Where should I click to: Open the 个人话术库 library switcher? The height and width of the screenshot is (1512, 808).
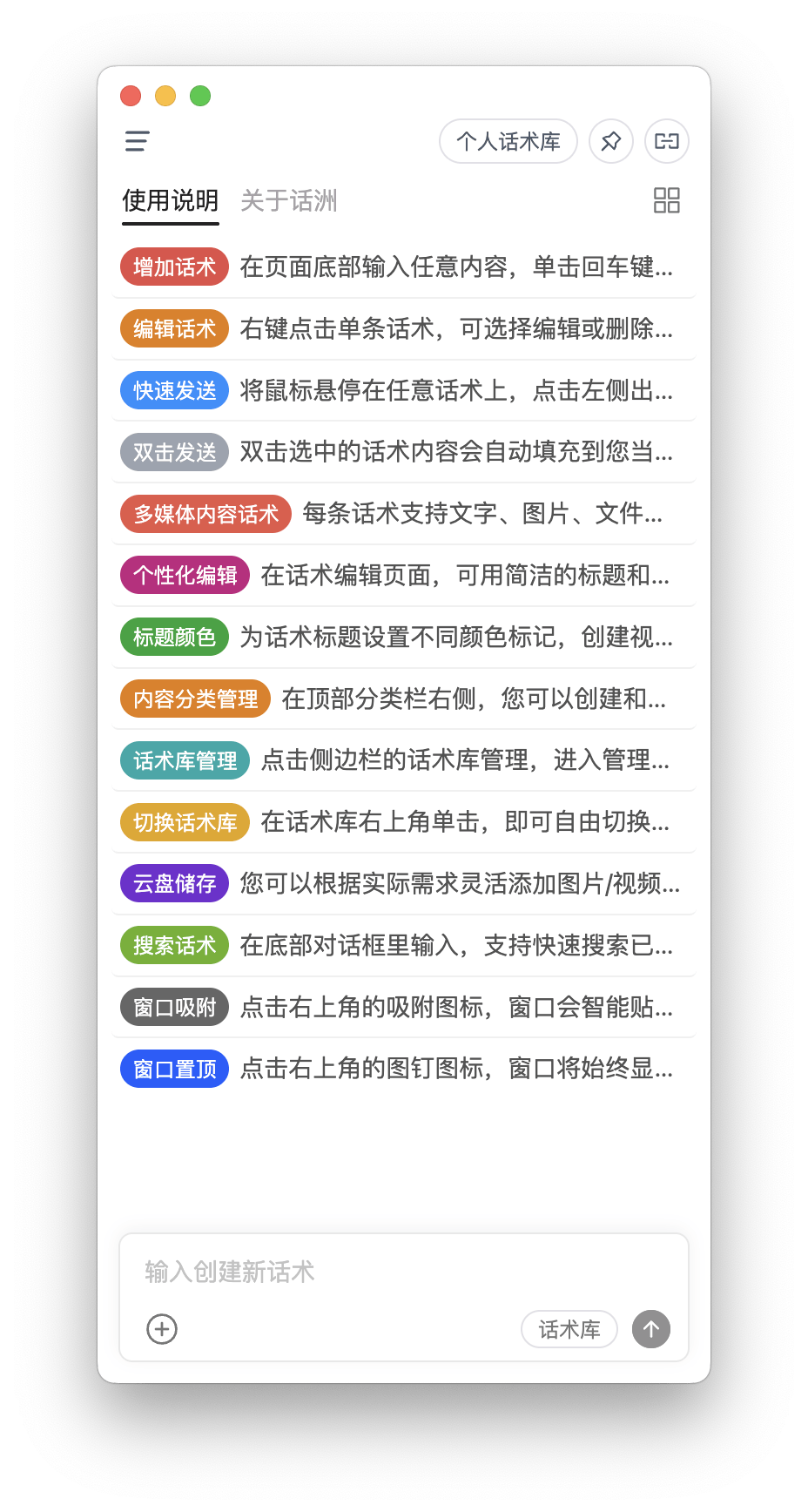click(x=508, y=141)
